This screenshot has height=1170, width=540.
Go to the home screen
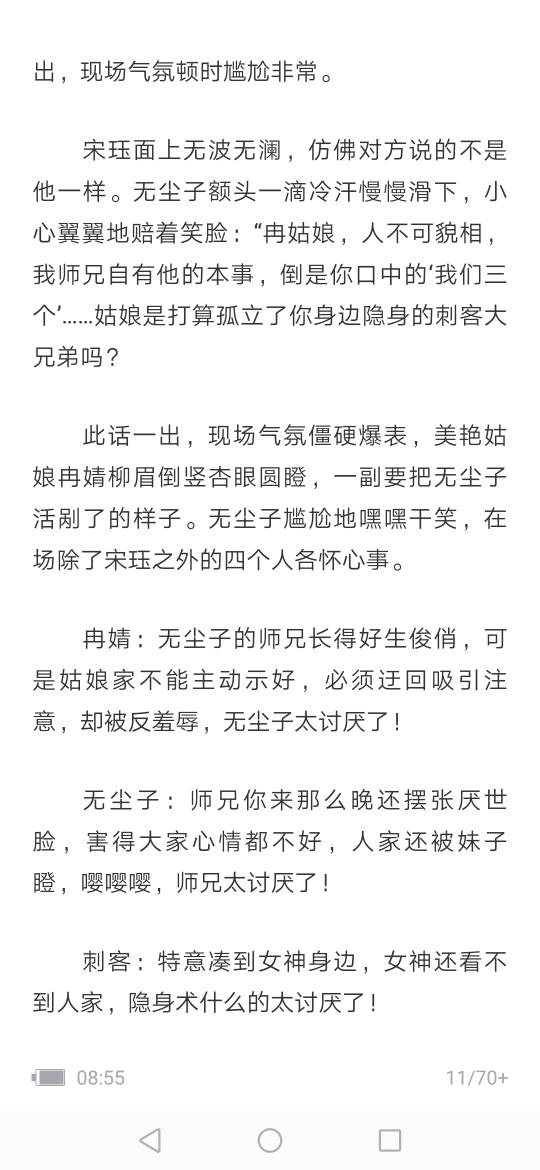[x=270, y=1140]
